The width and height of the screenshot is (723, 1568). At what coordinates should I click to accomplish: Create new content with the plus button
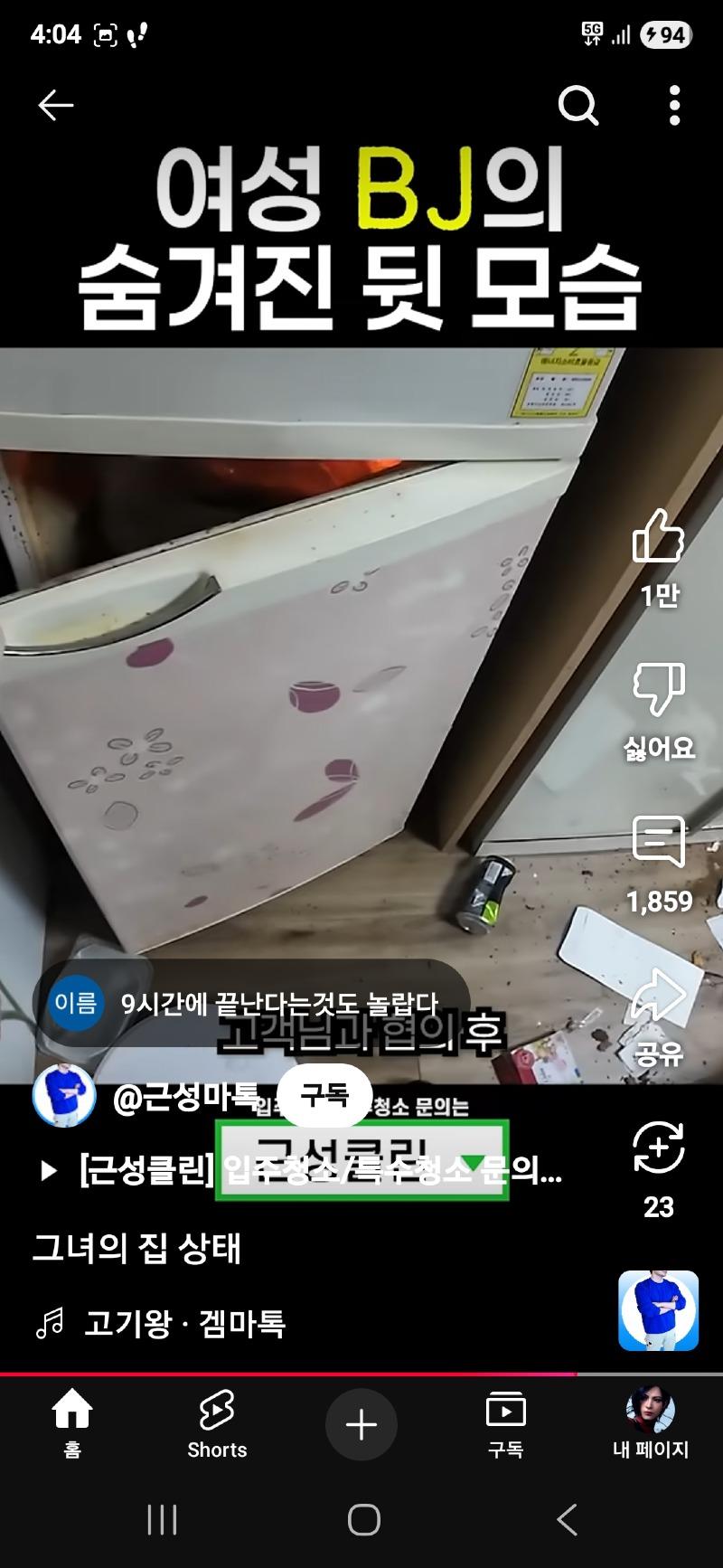[x=361, y=1424]
